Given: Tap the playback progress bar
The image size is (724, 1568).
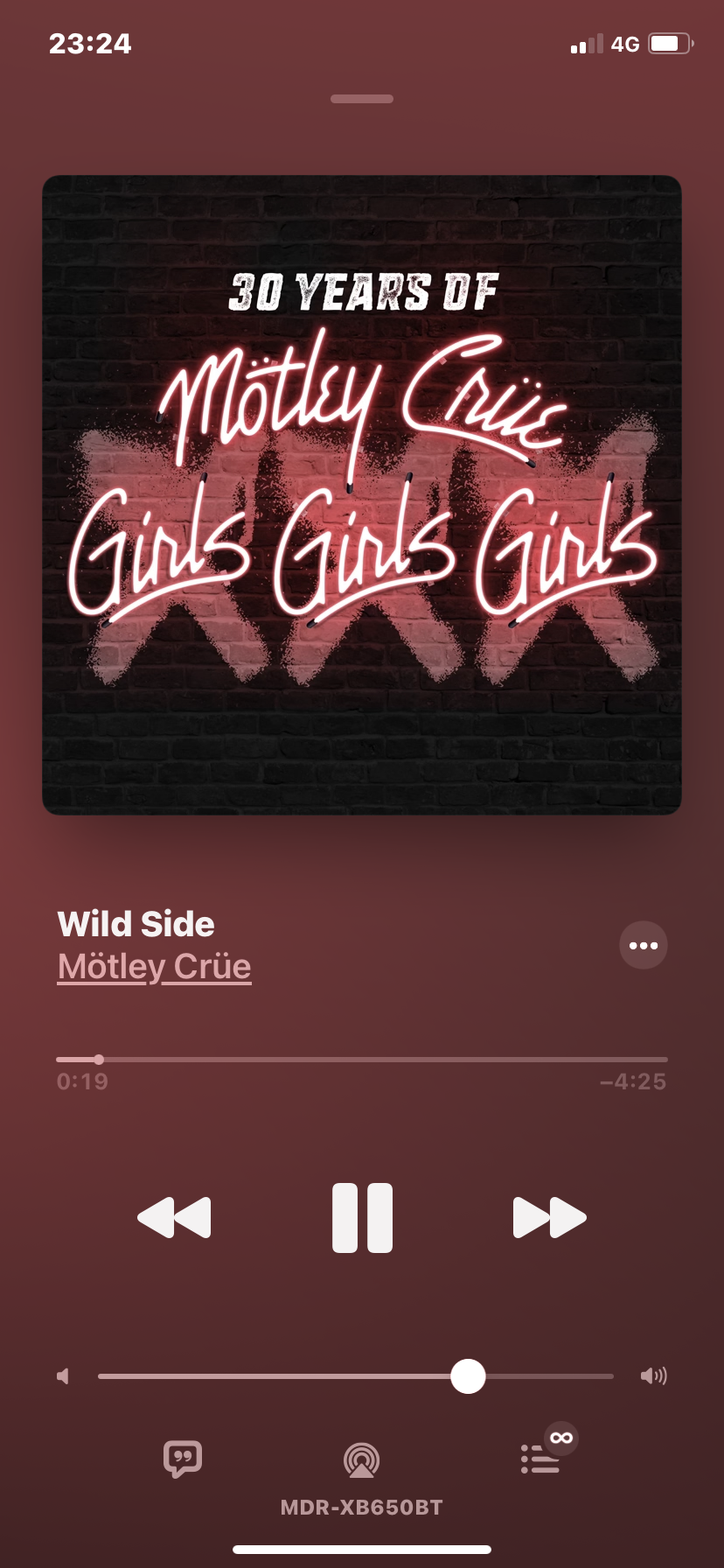Looking at the screenshot, I should tap(362, 1060).
